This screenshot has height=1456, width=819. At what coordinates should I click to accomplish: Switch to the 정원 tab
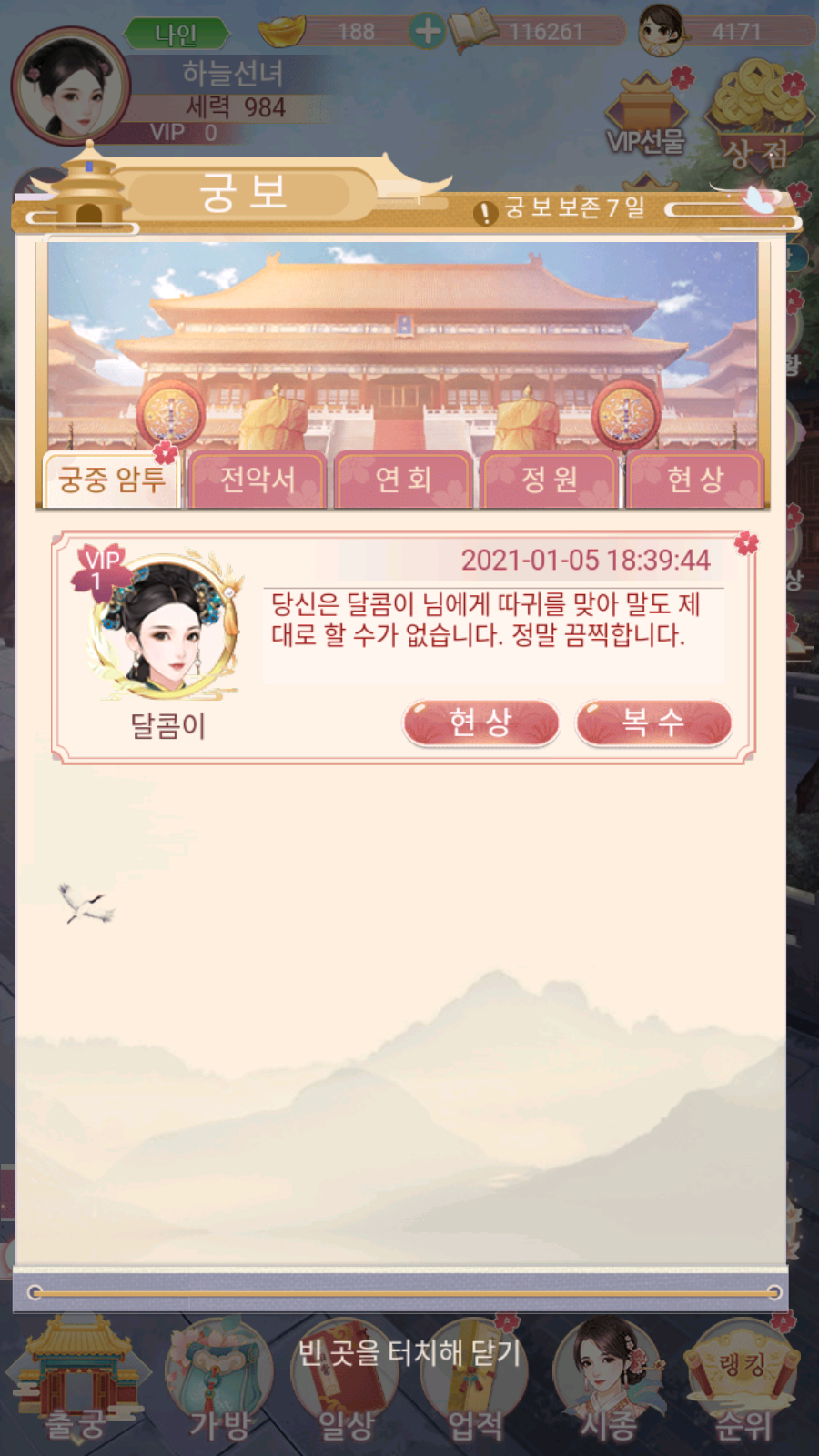[x=550, y=480]
